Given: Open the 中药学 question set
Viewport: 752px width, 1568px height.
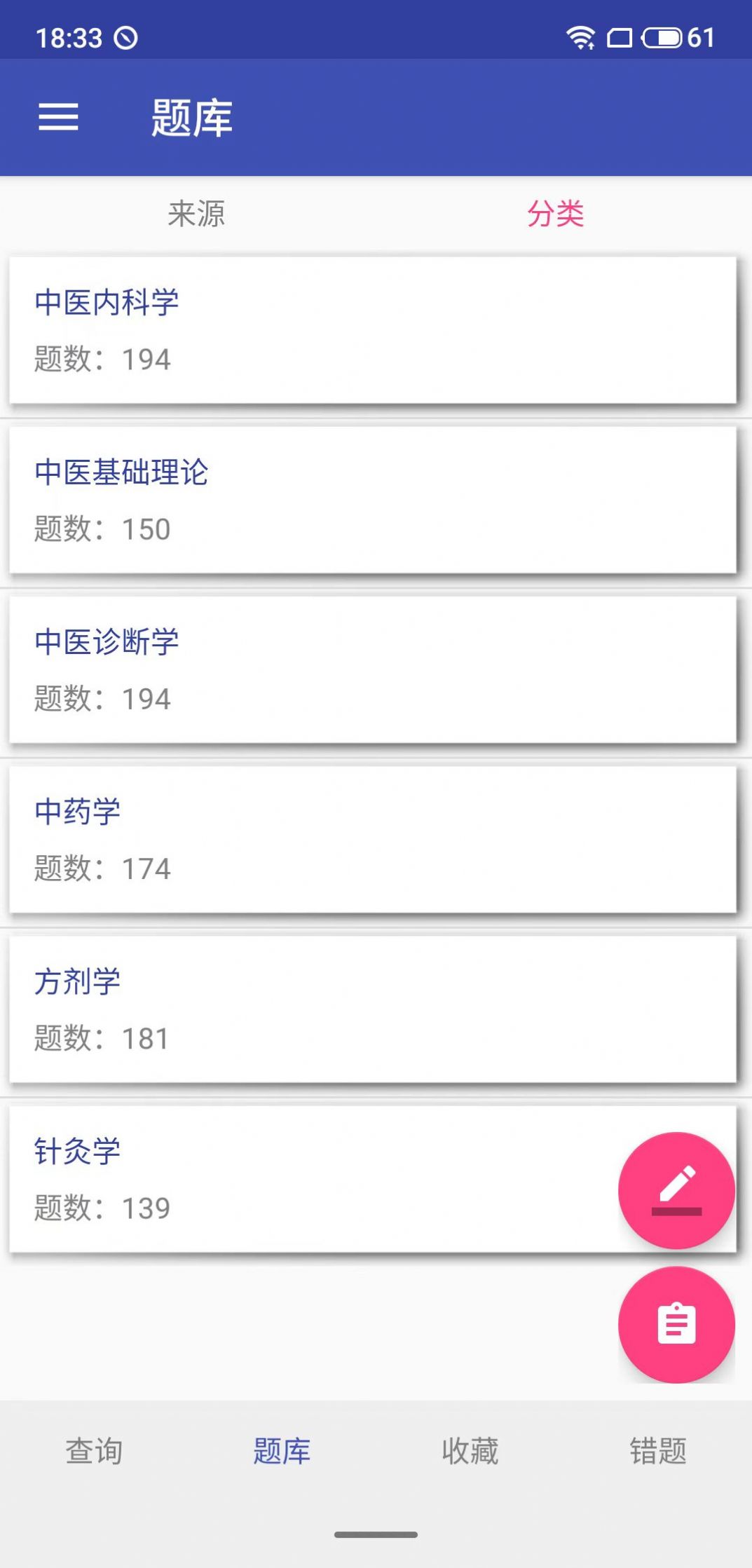Looking at the screenshot, I should [372, 839].
